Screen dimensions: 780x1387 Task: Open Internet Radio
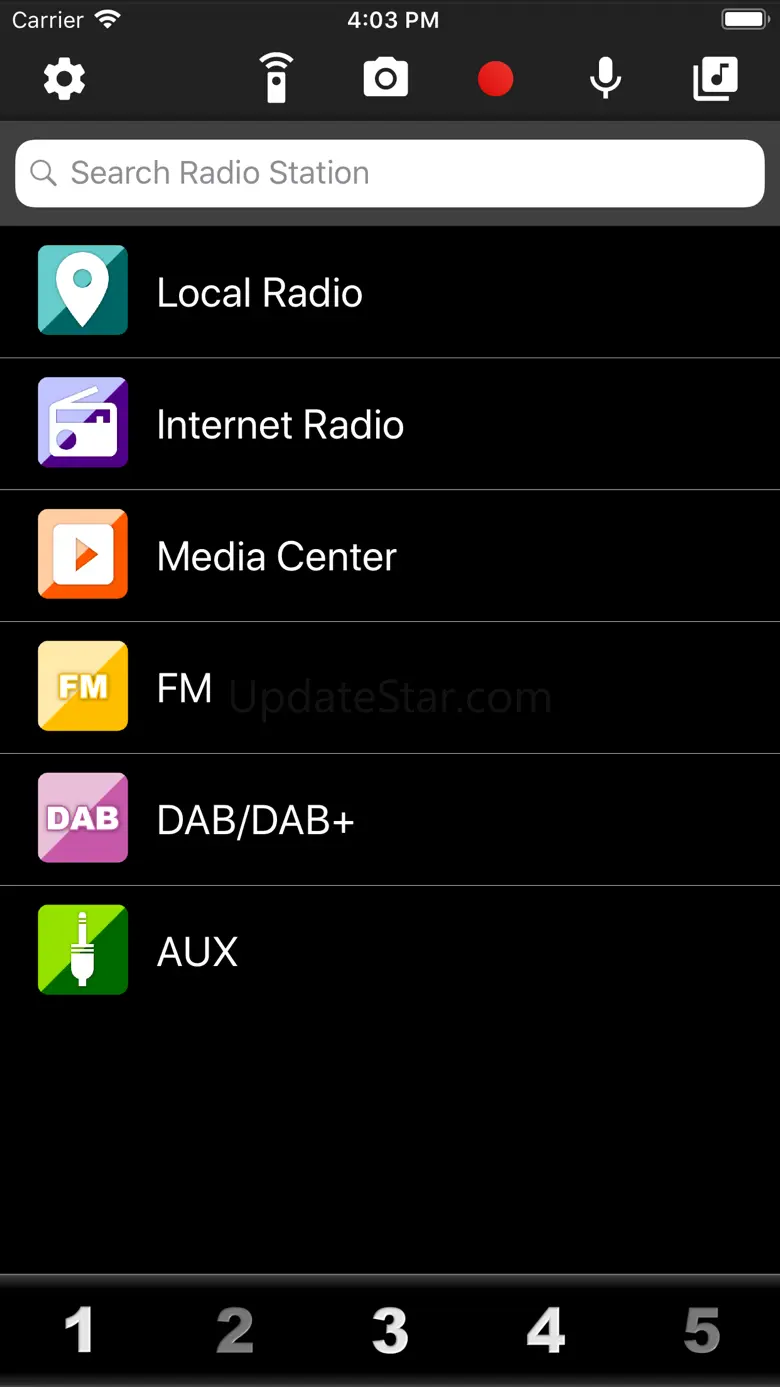tap(390, 424)
